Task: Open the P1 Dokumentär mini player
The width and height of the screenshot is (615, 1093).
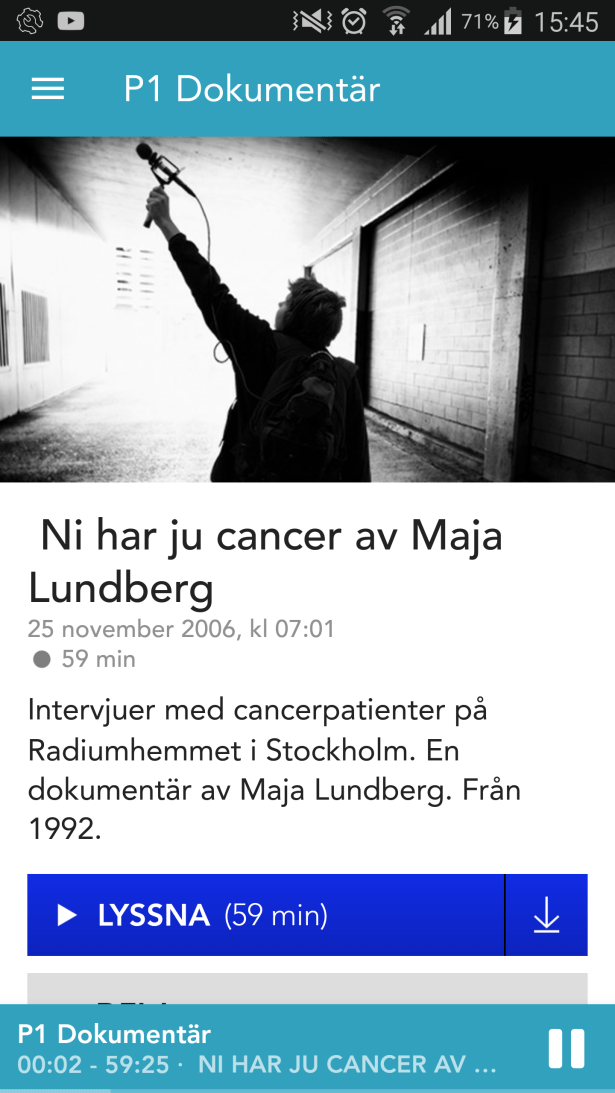Action: point(260,1048)
